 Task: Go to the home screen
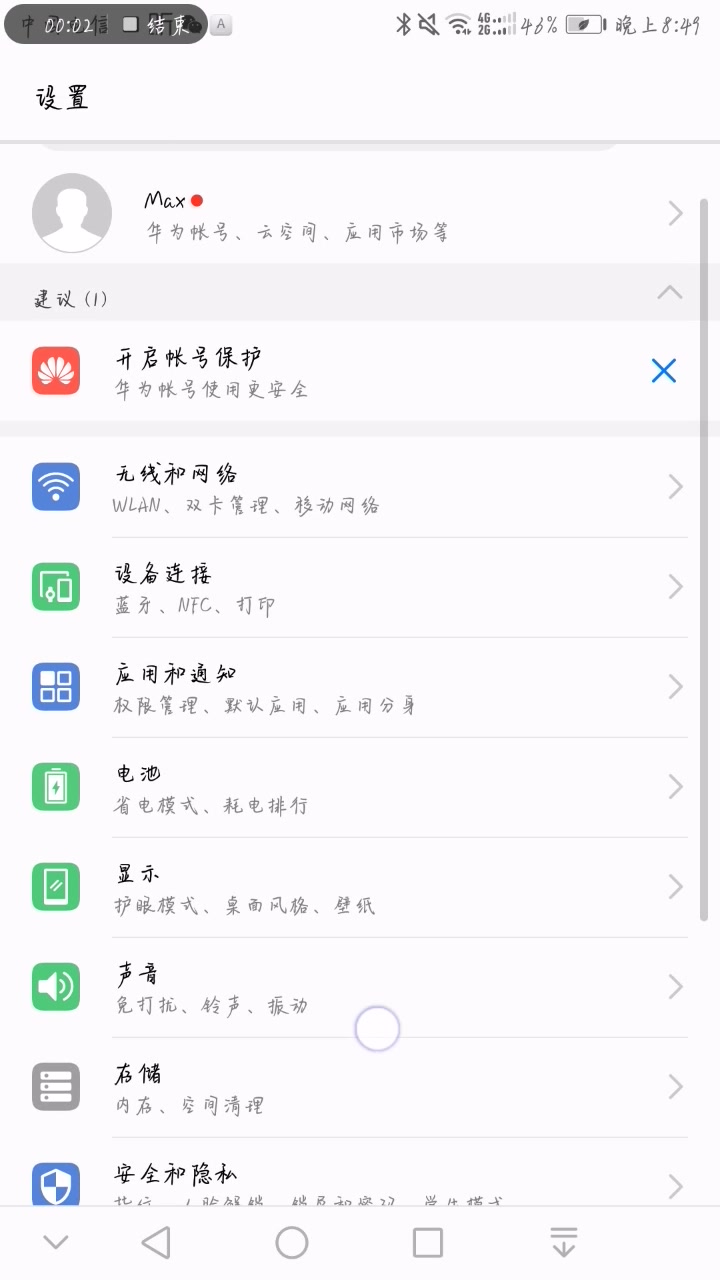tap(292, 1243)
